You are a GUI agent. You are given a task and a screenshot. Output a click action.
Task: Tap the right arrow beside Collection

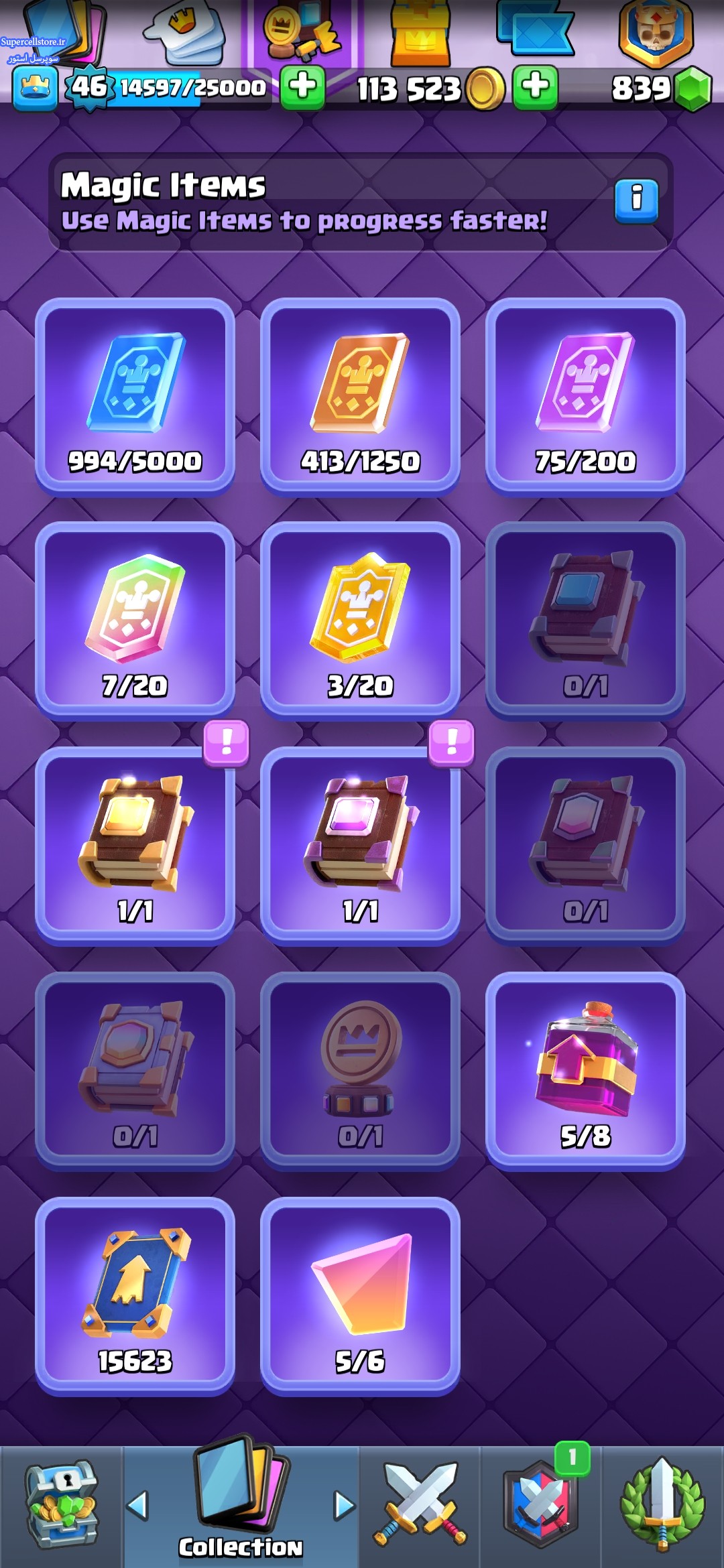point(345,1506)
